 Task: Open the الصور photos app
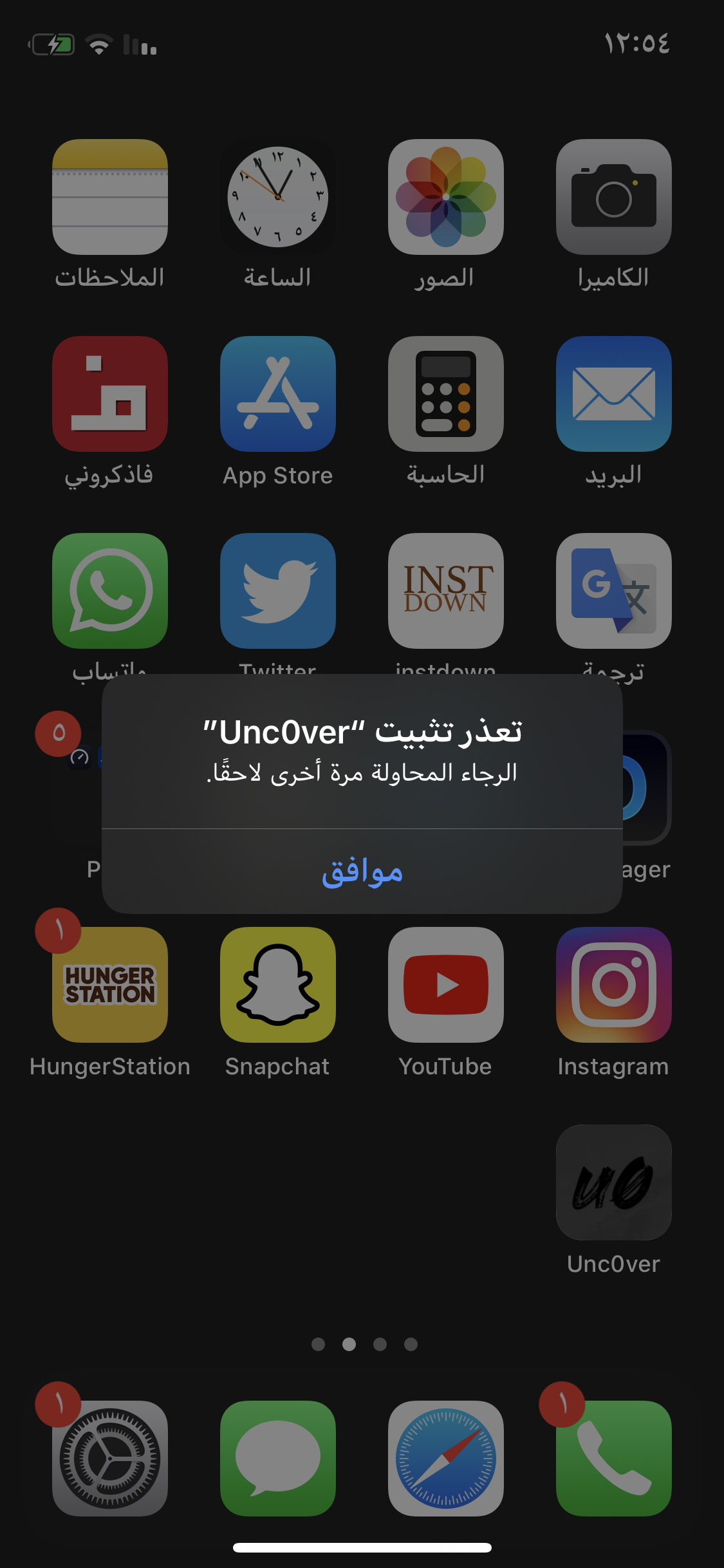click(445, 197)
